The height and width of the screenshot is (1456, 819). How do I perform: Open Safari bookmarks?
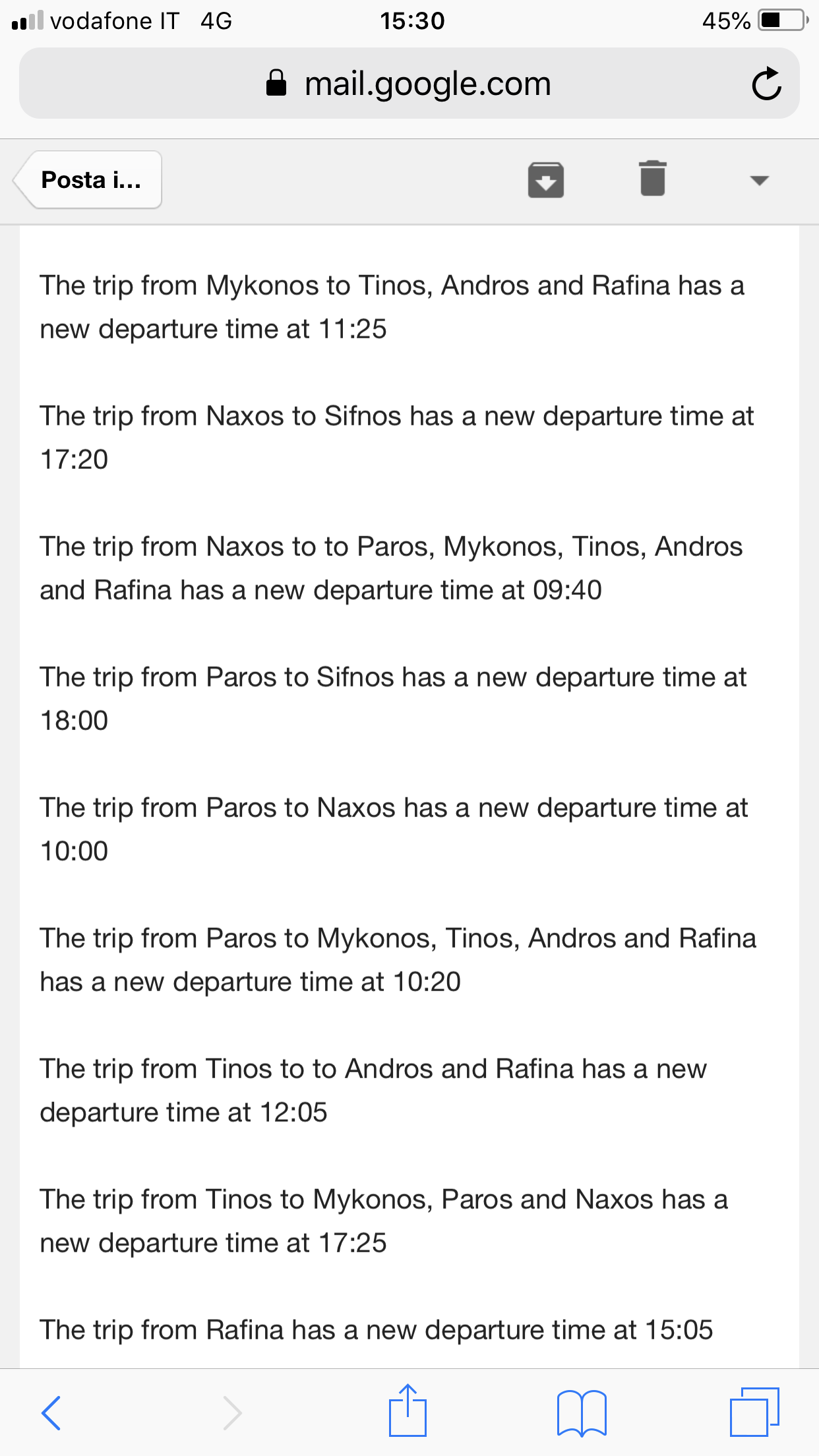(x=582, y=1413)
